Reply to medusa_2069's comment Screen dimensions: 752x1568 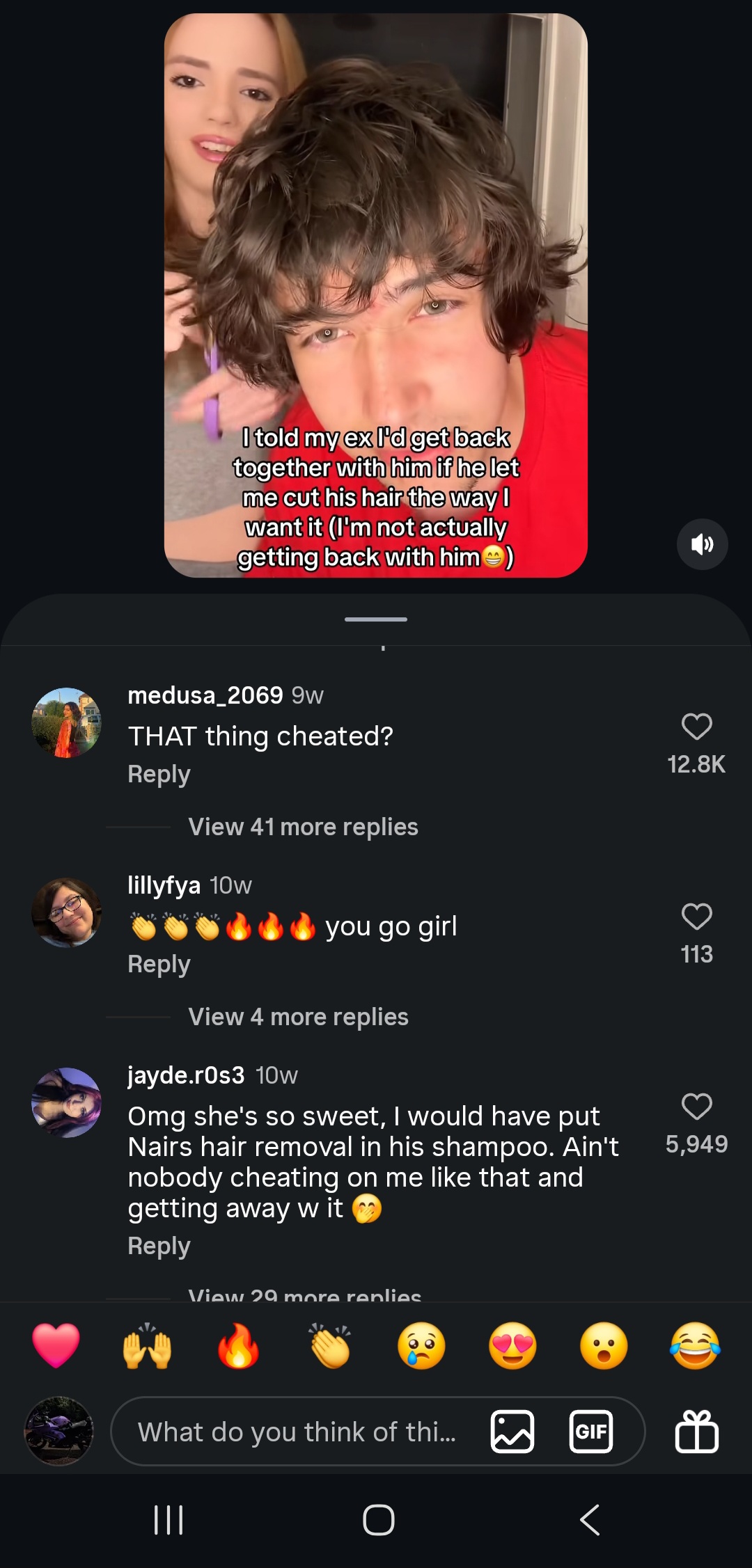pyautogui.click(x=159, y=775)
